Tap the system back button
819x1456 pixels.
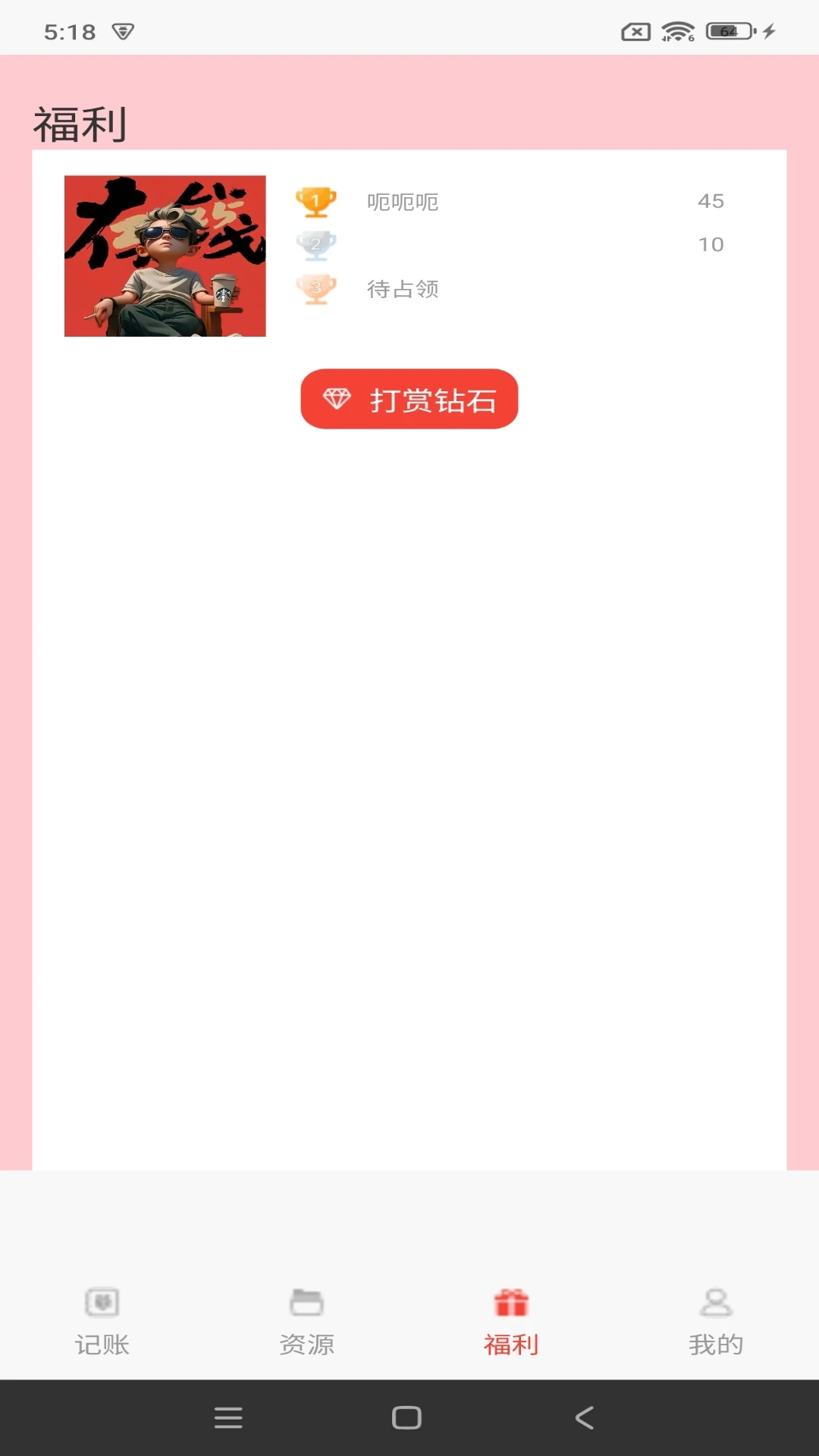584,1417
